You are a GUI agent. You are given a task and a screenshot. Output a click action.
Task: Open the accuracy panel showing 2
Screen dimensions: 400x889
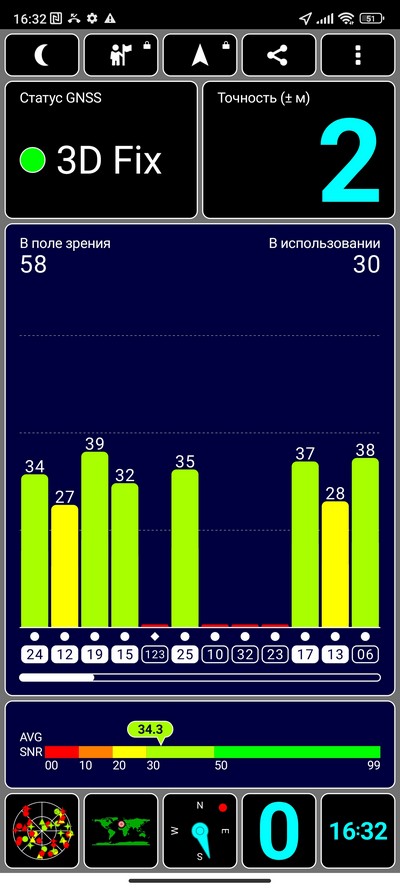[x=299, y=150]
